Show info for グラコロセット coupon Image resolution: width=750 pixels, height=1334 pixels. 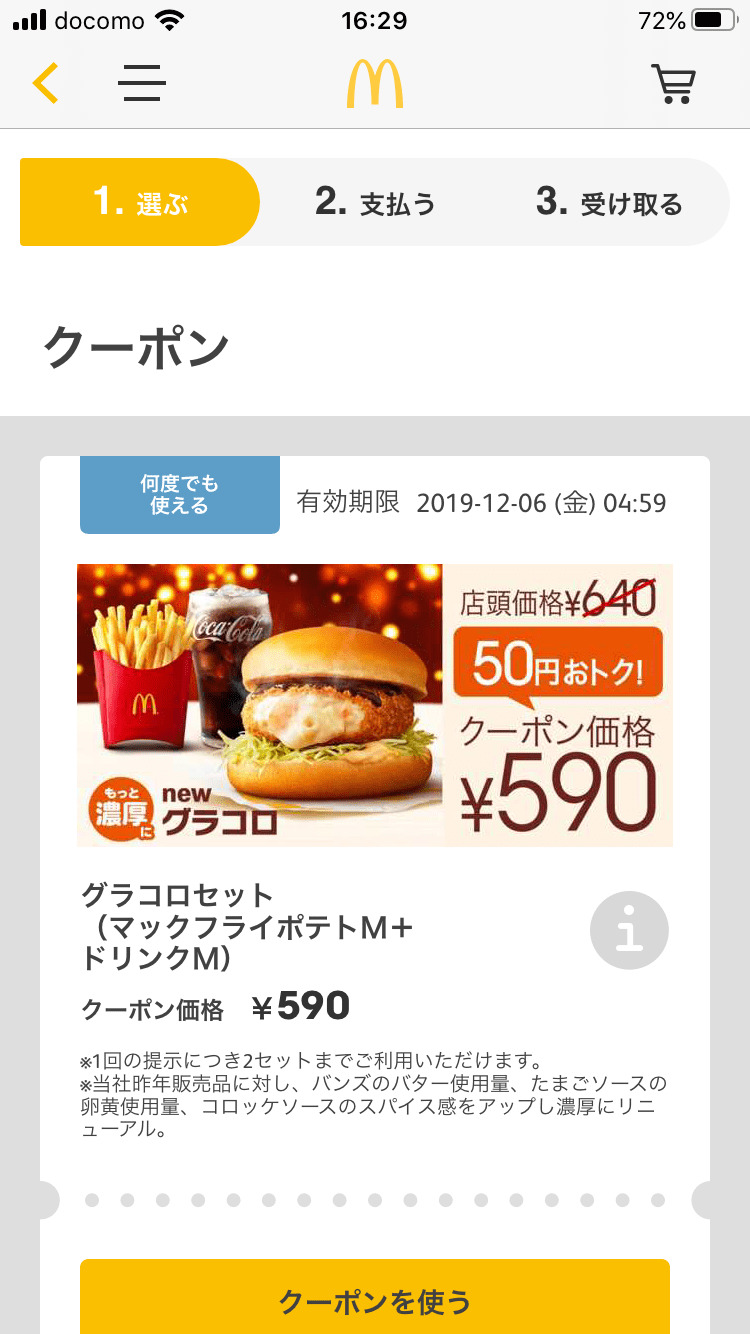629,931
